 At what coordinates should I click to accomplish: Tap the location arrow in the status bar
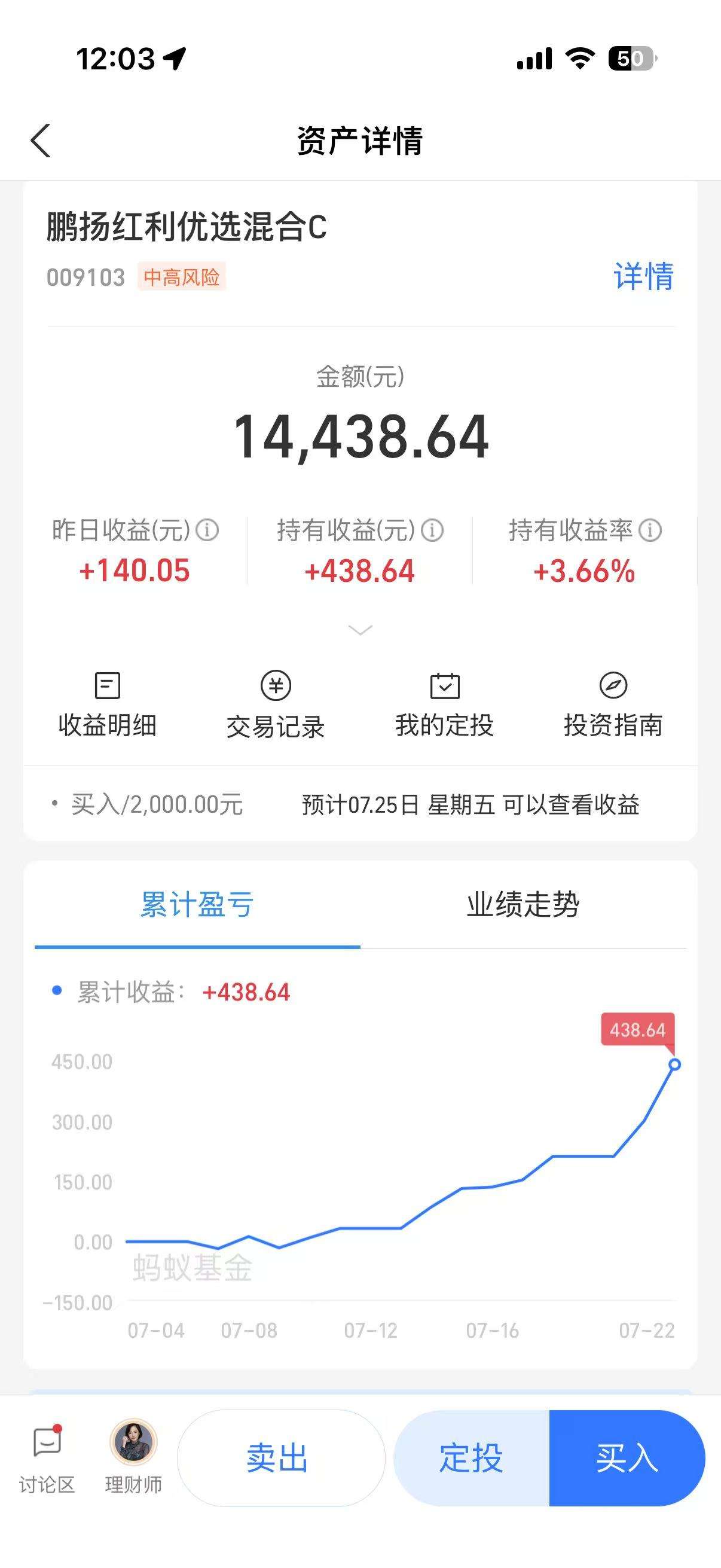click(x=174, y=57)
